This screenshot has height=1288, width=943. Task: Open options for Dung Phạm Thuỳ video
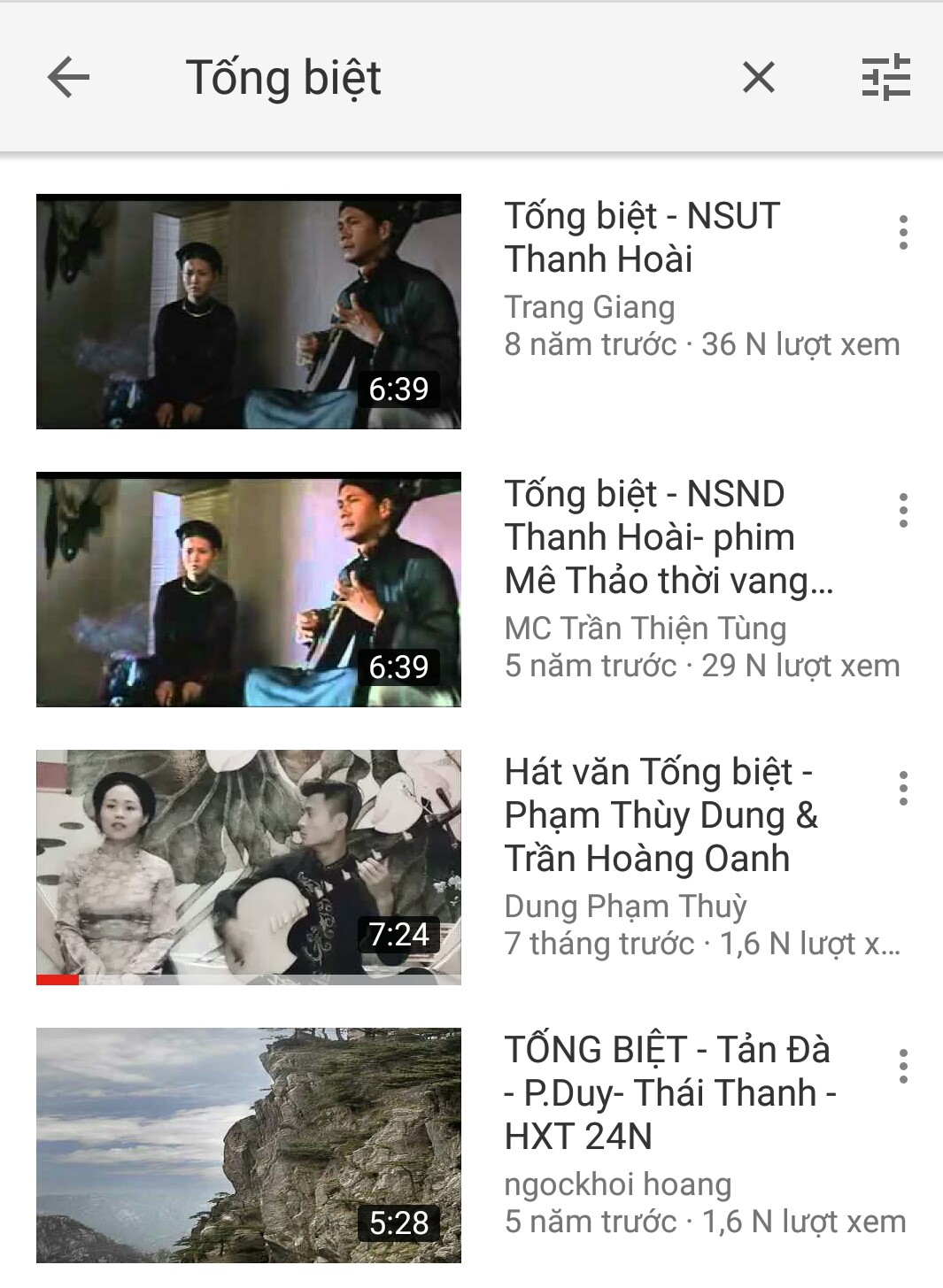coord(902,788)
